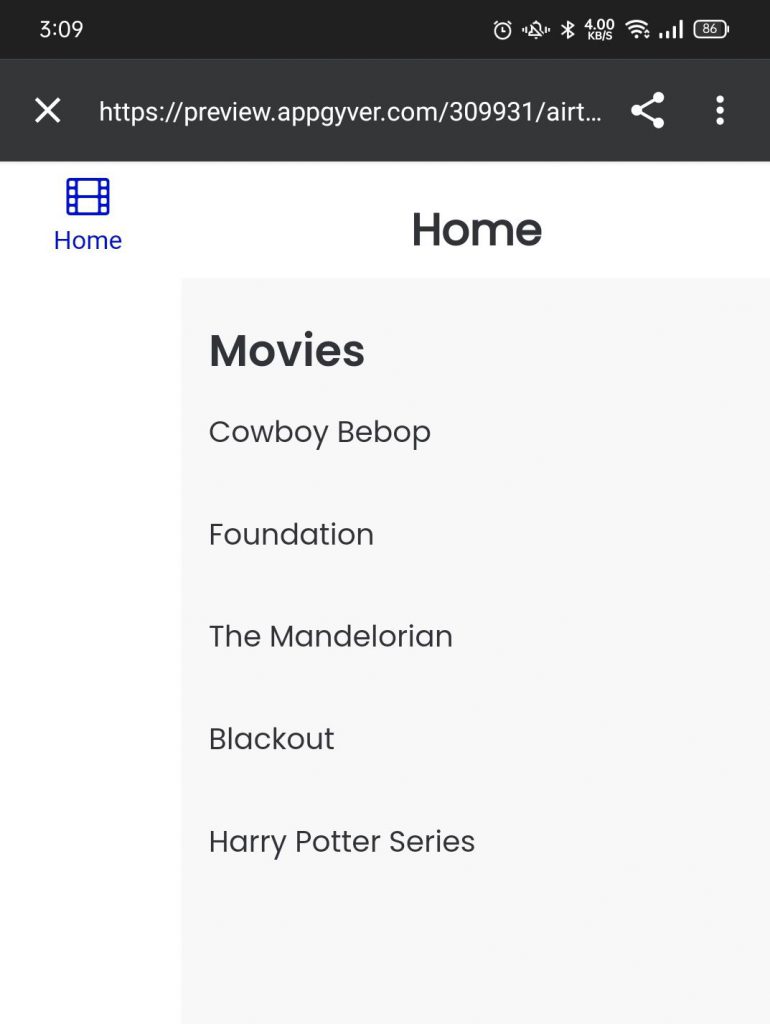
Task: Close the browser preview tab
Action: click(x=47, y=110)
